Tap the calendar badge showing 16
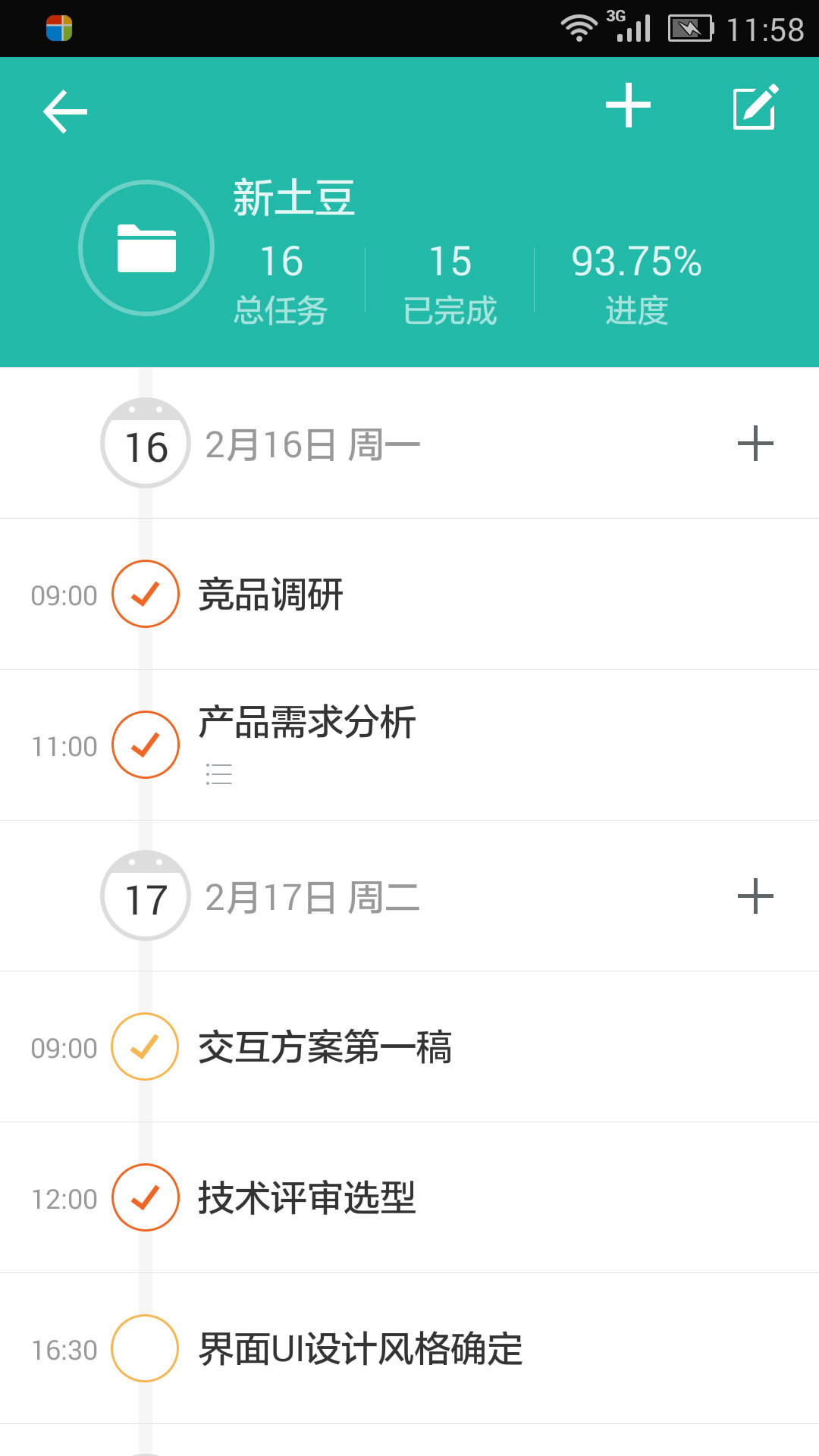819x1456 pixels. click(x=146, y=444)
